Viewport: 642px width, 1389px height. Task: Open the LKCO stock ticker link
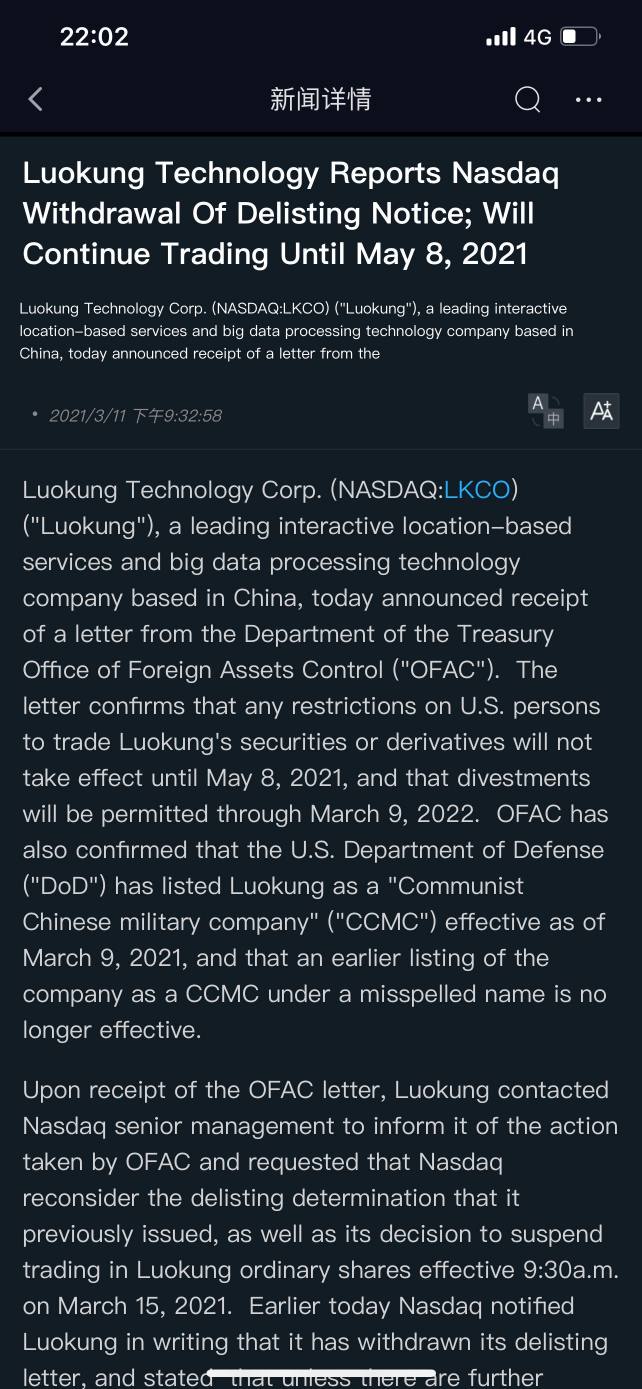click(x=476, y=490)
